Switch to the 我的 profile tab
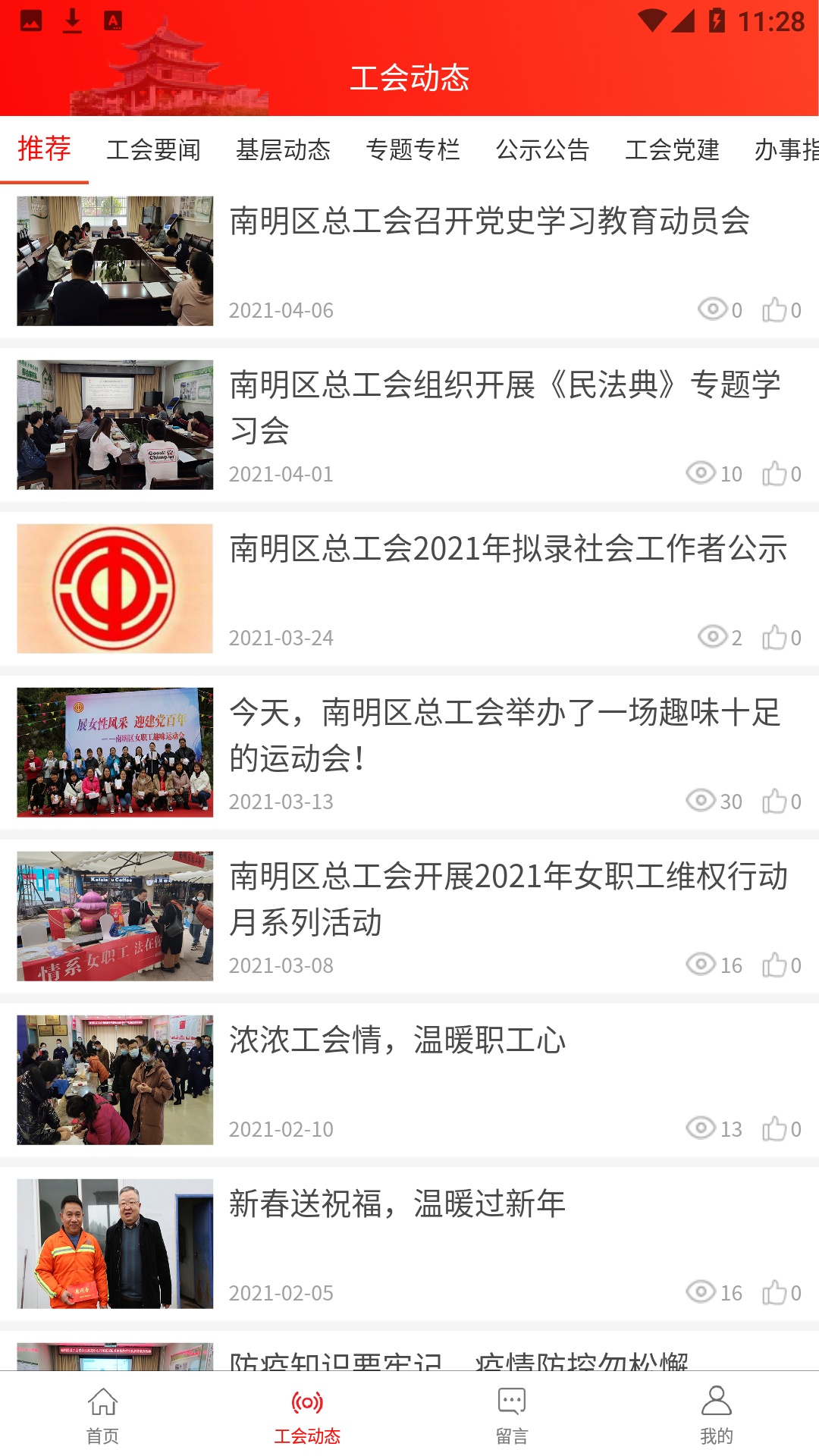This screenshot has height=1456, width=819. pyautogui.click(x=717, y=1415)
